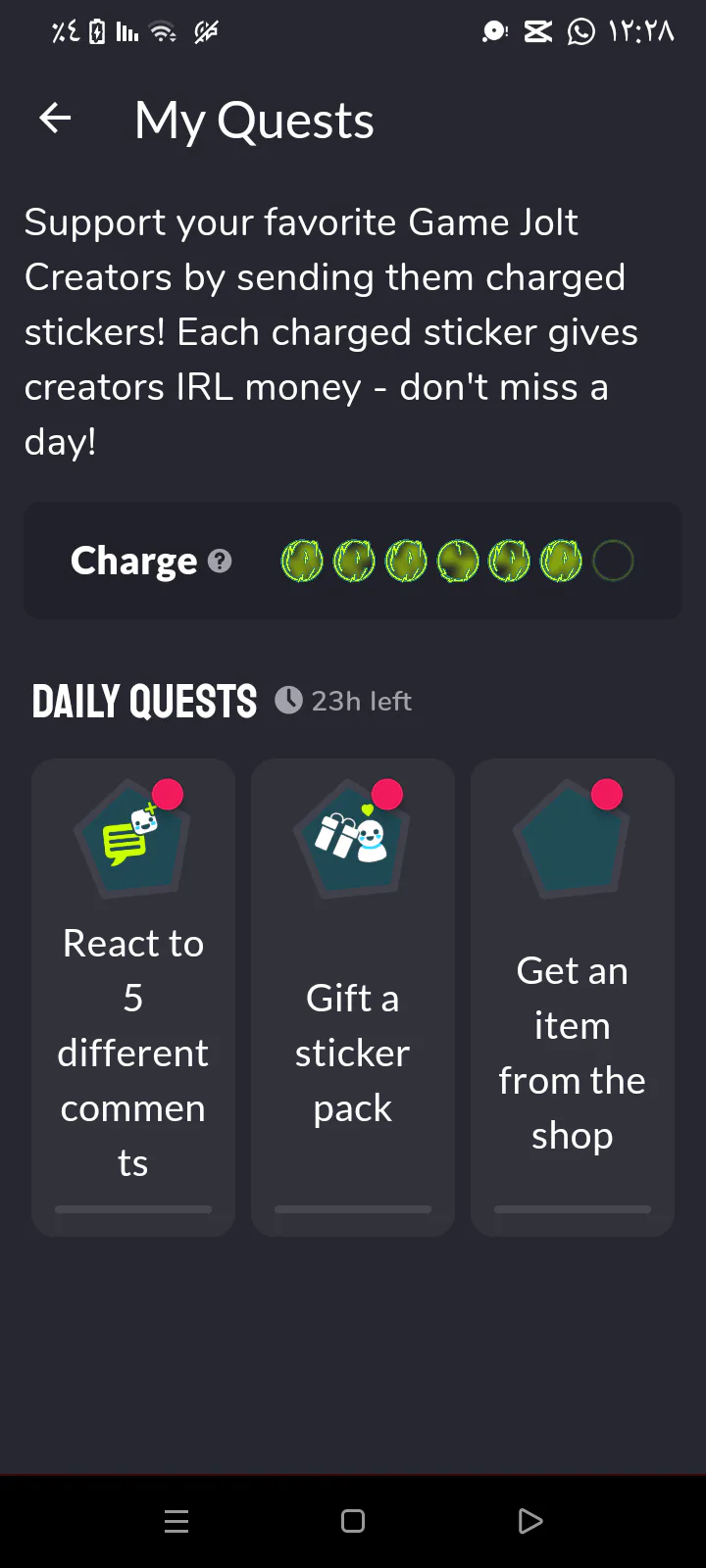This screenshot has width=706, height=1568.
Task: Open the Gift a sticker pack quest
Action: 353,997
